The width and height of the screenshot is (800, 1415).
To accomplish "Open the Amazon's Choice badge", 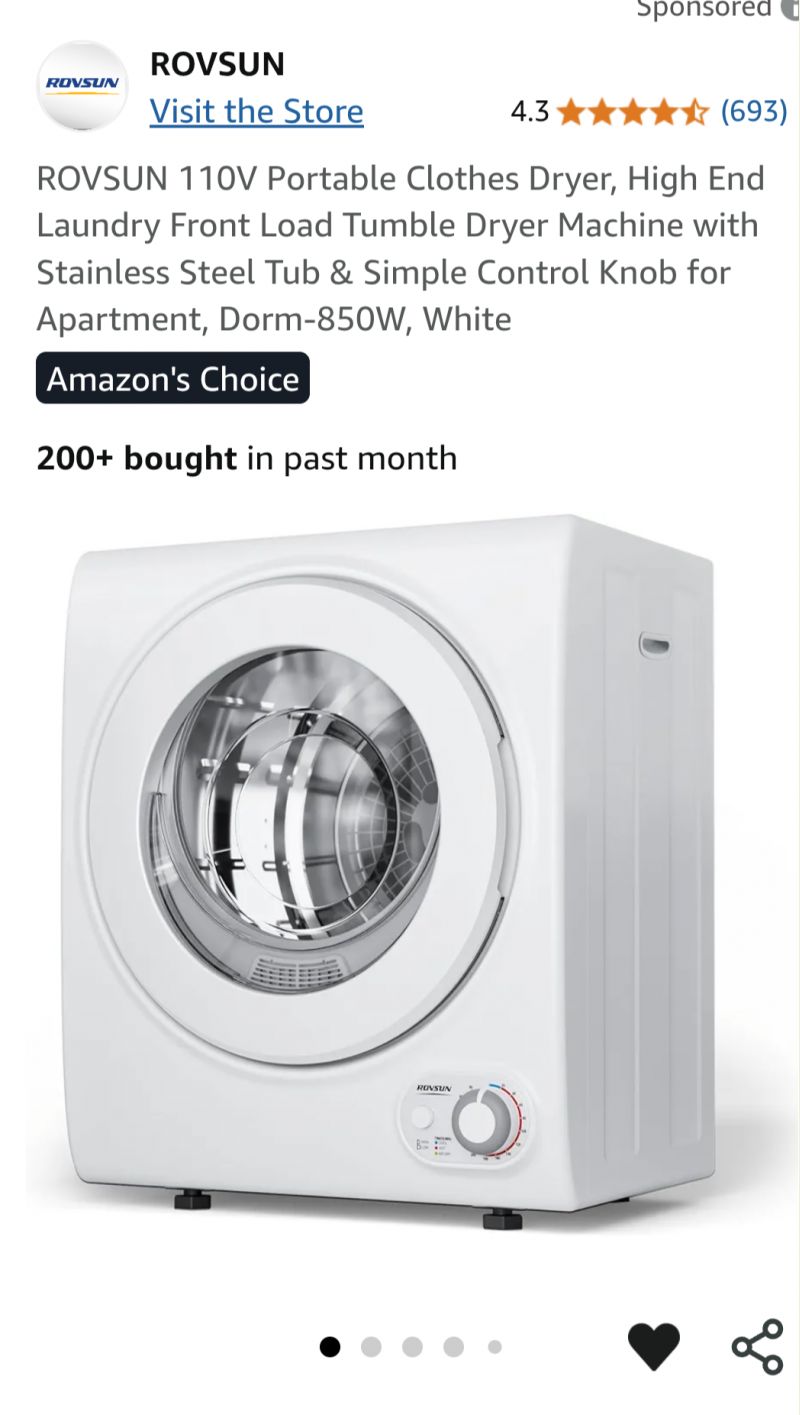I will (173, 379).
